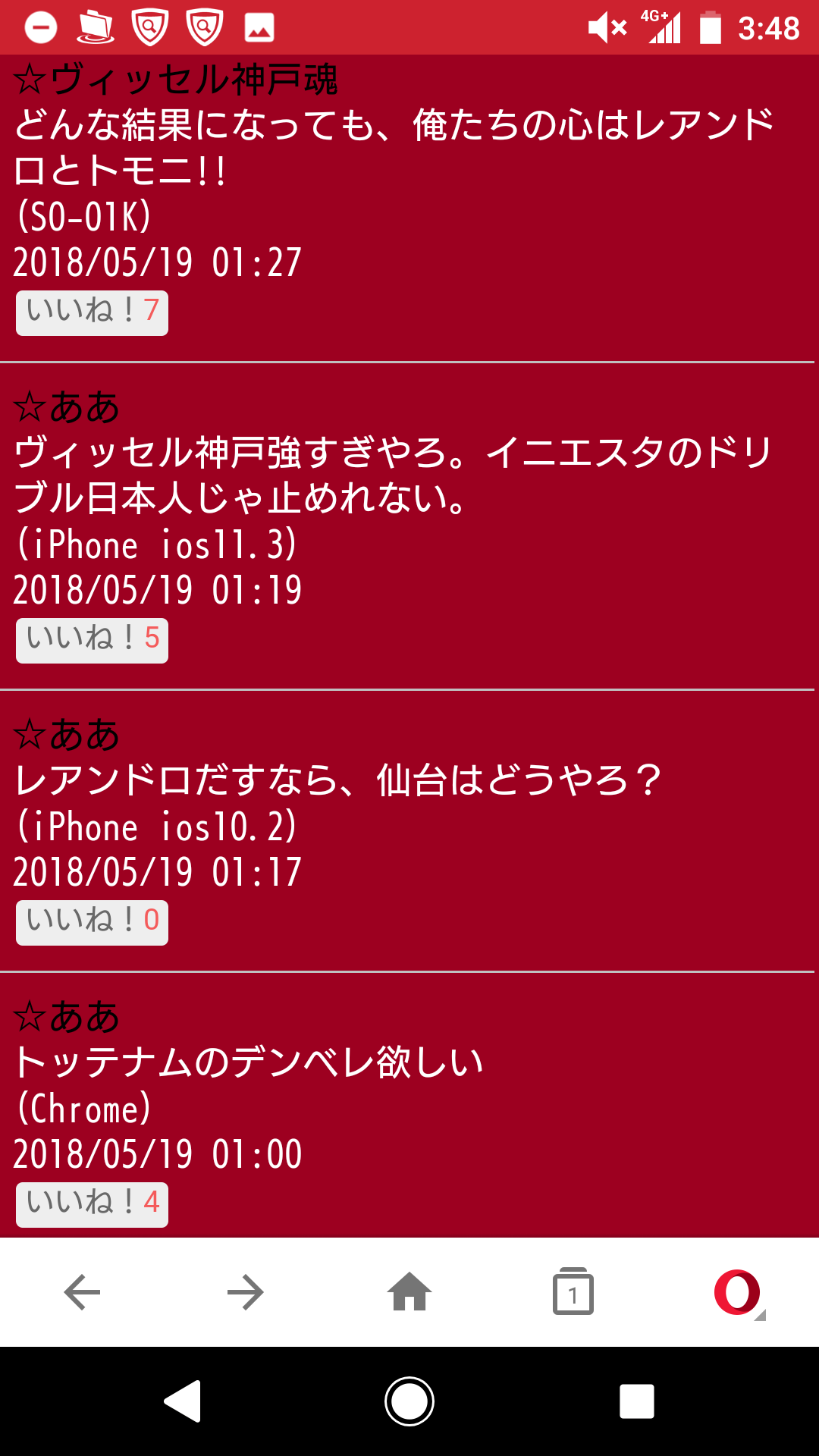Like the 仙台はどうやろ comment
The height and width of the screenshot is (1456, 819).
[92, 922]
